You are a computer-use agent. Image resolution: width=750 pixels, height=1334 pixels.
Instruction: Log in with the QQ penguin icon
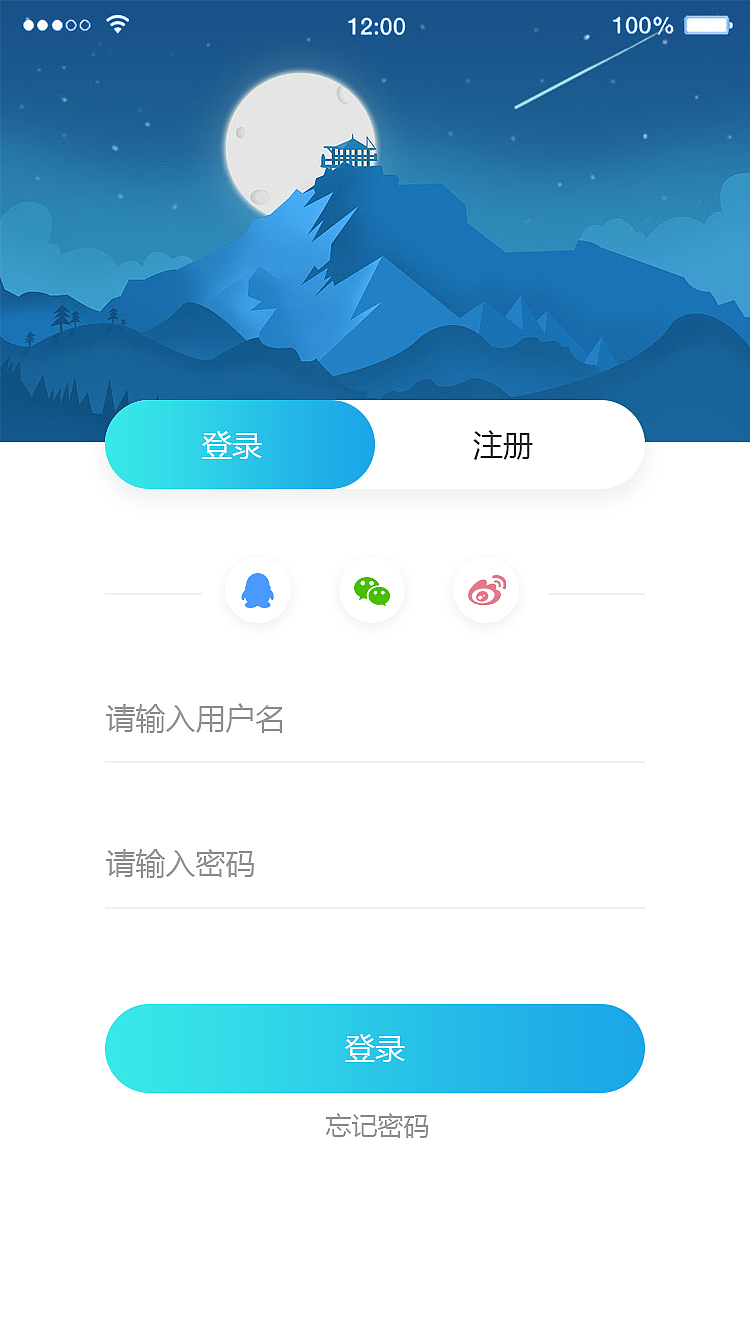tap(257, 590)
